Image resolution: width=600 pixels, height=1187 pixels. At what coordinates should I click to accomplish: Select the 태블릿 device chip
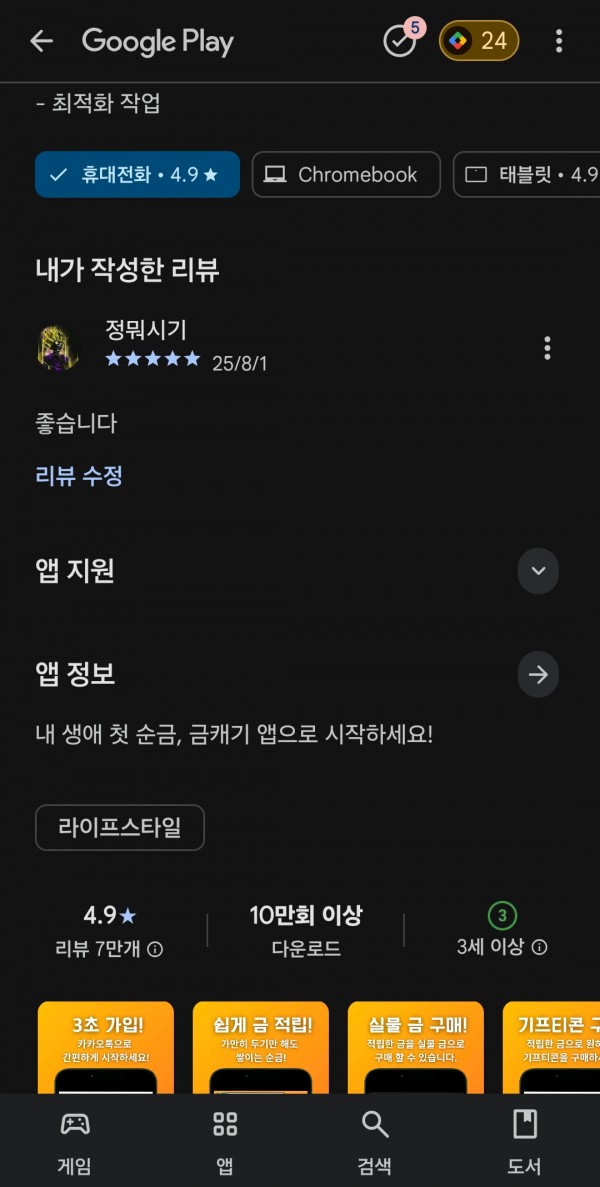[x=527, y=175]
